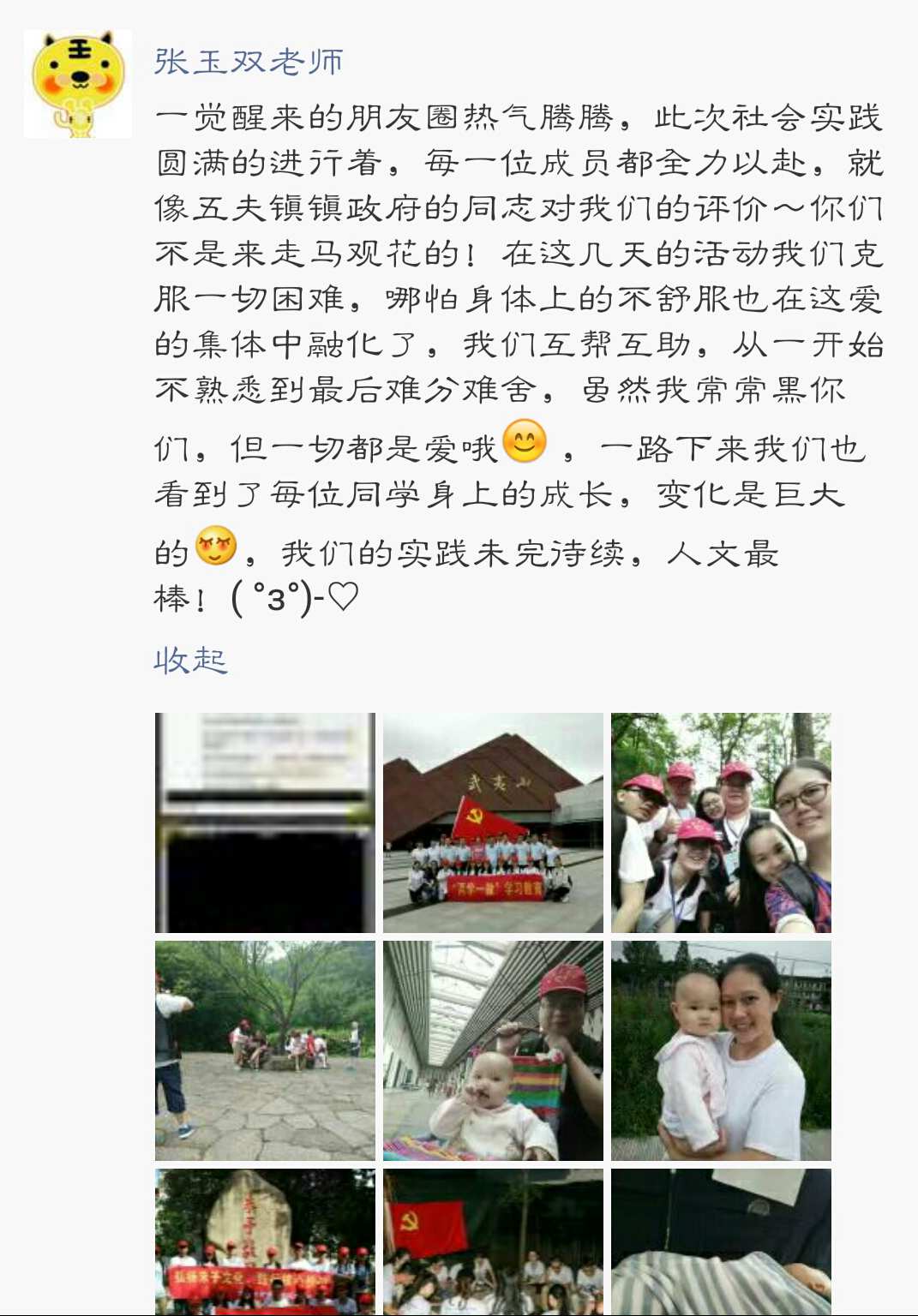Viewport: 918px width, 1316px height.
Task: View the group photo with red flag
Action: (x=493, y=822)
